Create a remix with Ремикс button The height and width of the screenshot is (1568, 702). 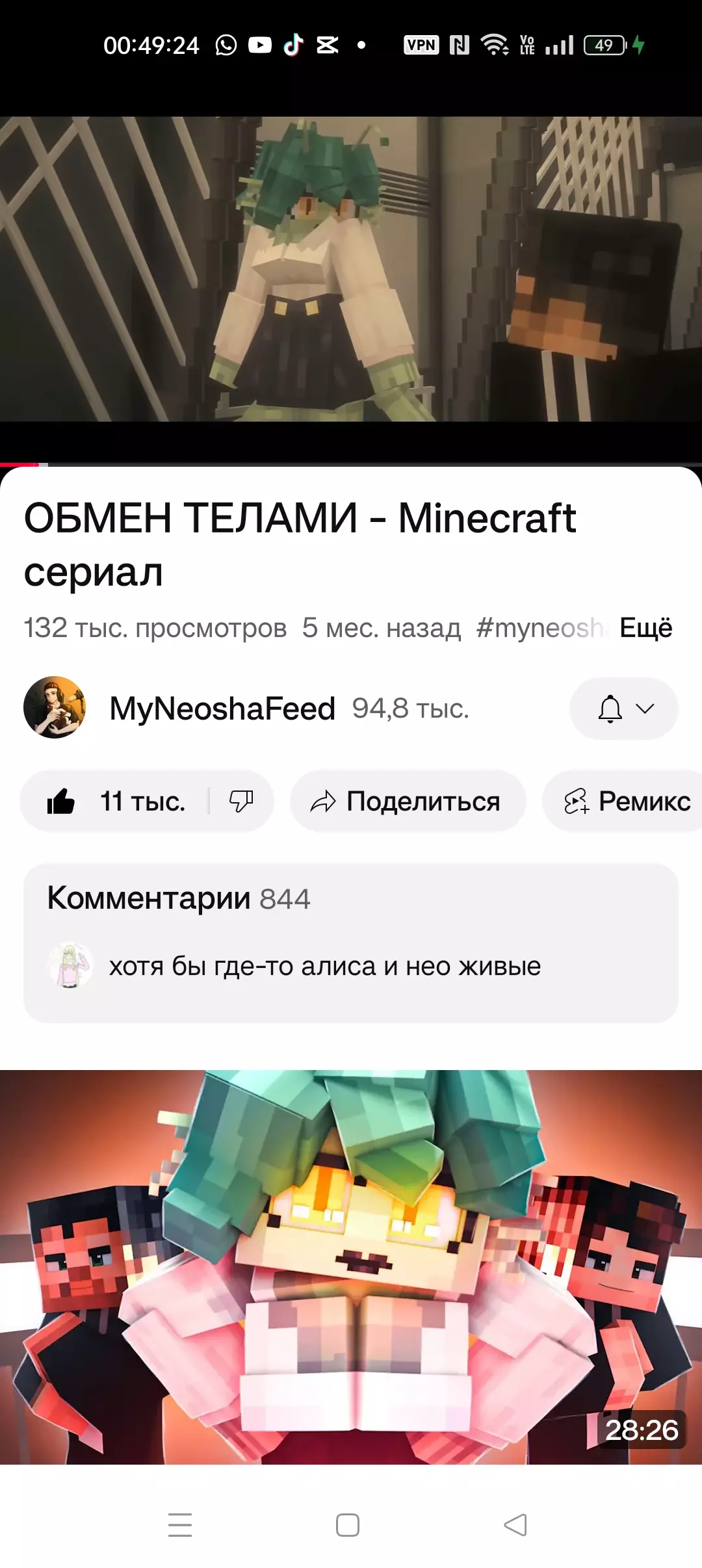pos(627,801)
